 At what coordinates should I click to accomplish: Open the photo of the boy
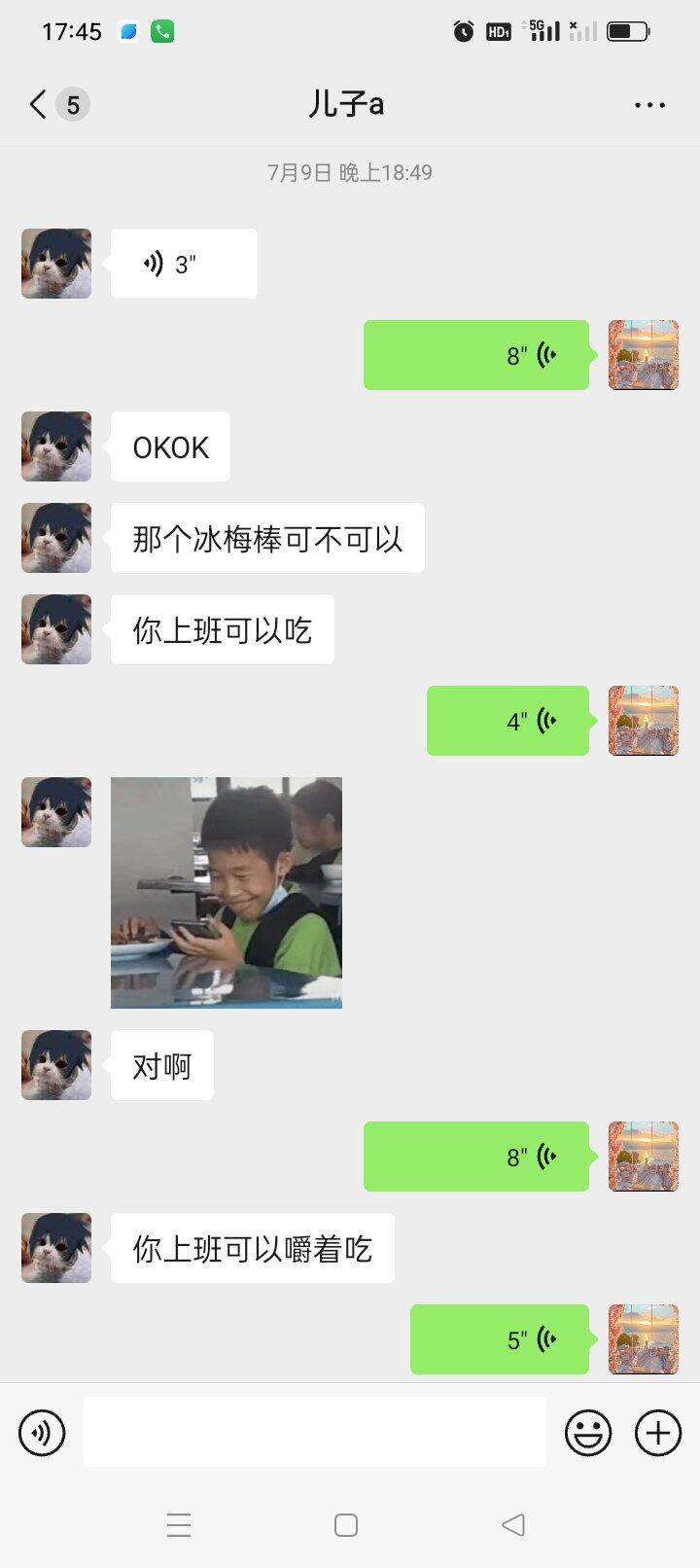(x=227, y=892)
